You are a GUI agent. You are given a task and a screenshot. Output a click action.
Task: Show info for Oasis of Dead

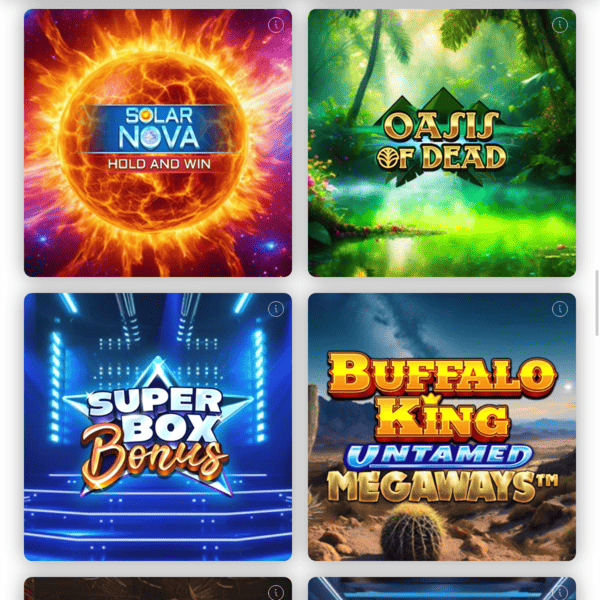tap(560, 25)
